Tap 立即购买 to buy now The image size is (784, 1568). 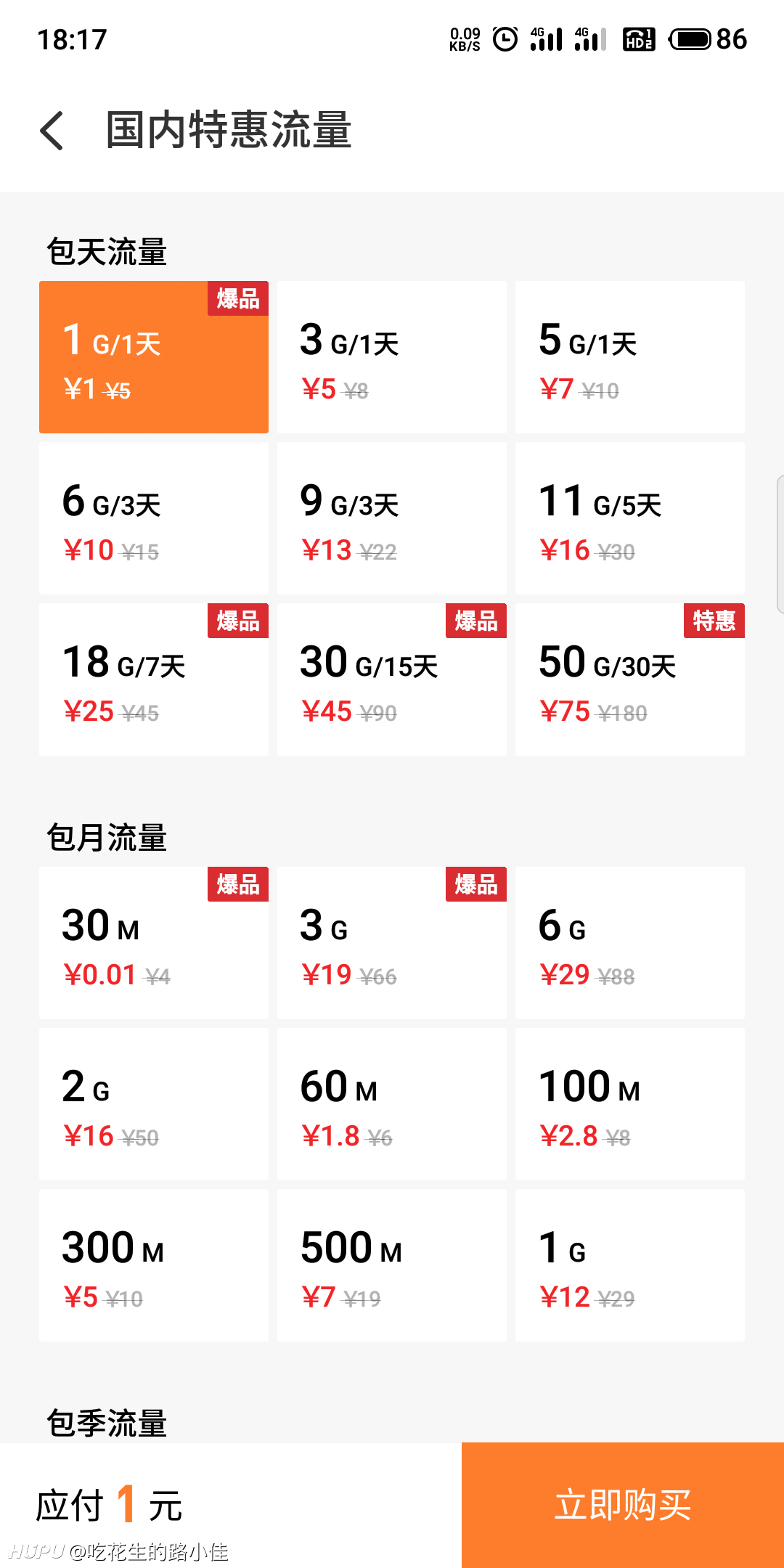623,1505
